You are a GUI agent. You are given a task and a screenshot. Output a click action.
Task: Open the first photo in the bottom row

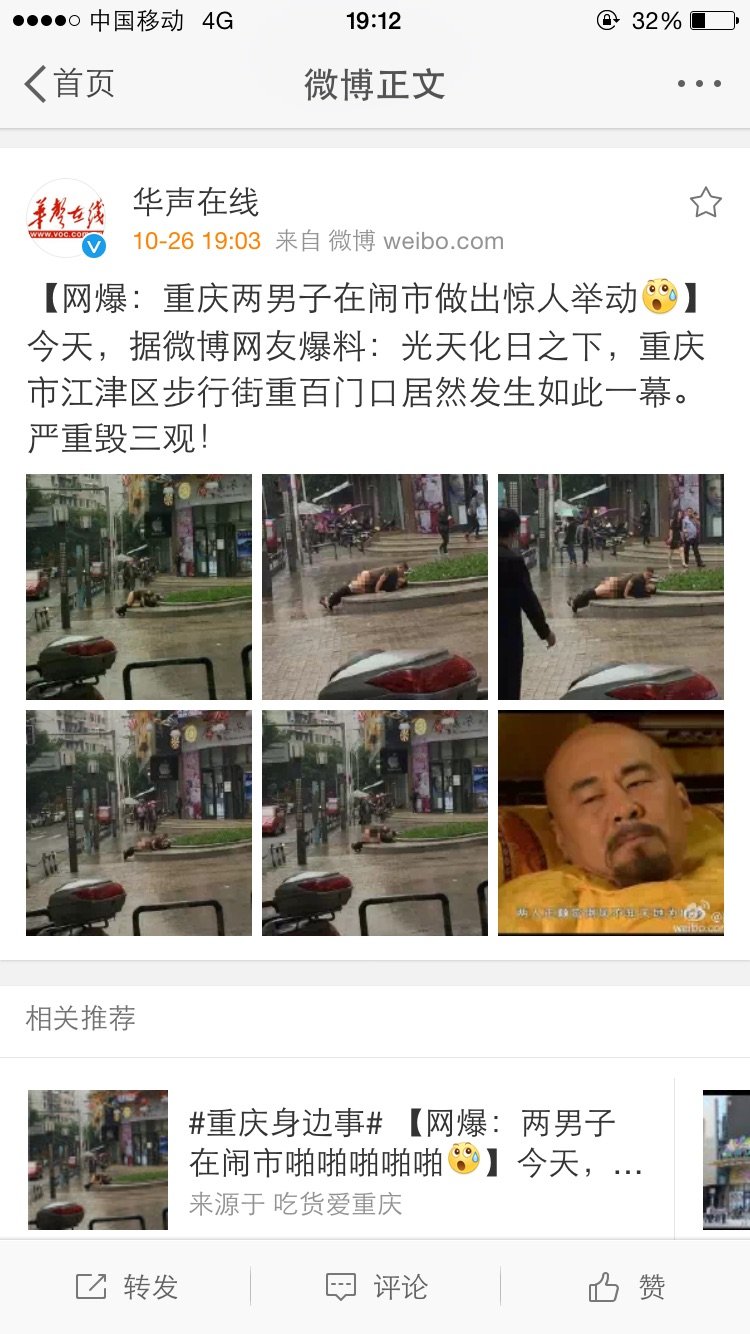(139, 823)
